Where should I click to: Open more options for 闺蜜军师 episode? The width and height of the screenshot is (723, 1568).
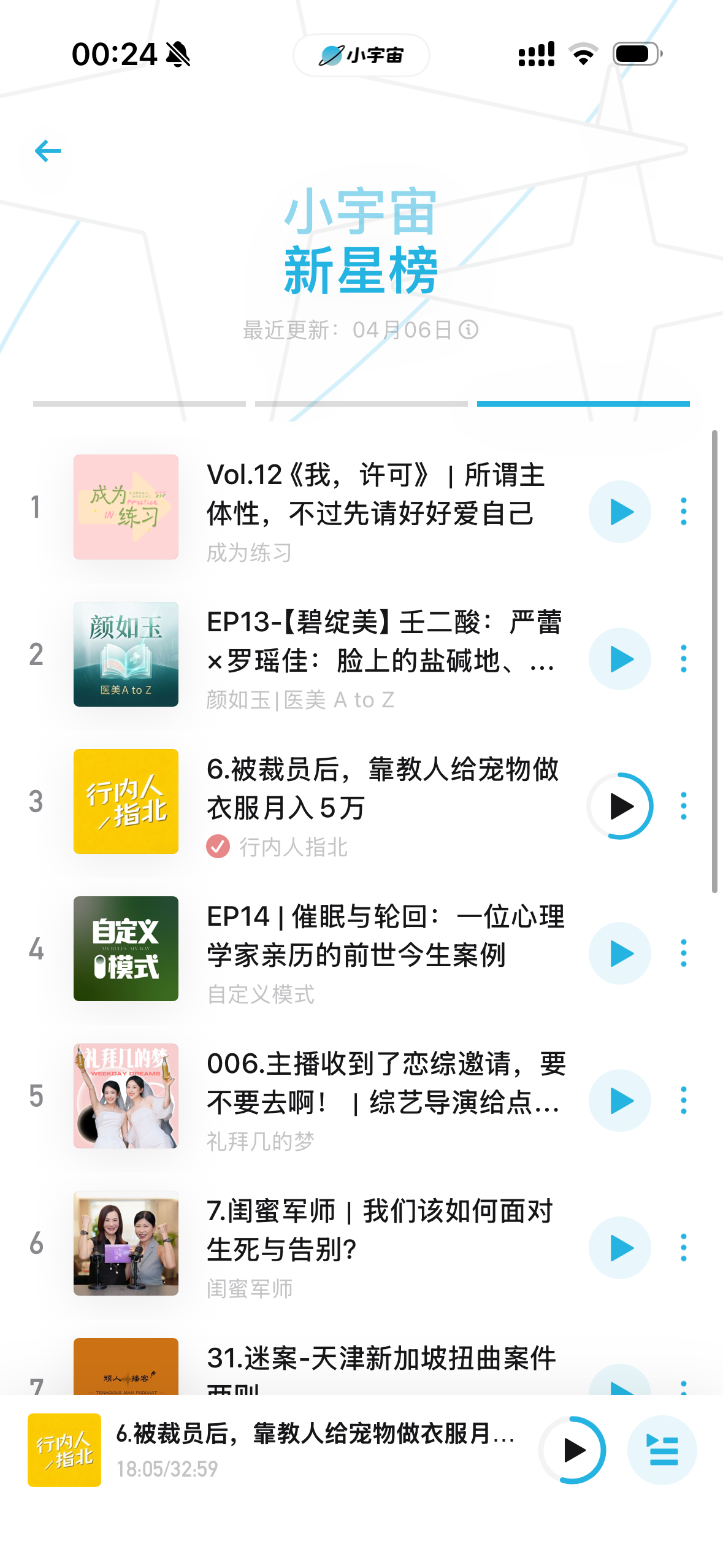point(684,1248)
